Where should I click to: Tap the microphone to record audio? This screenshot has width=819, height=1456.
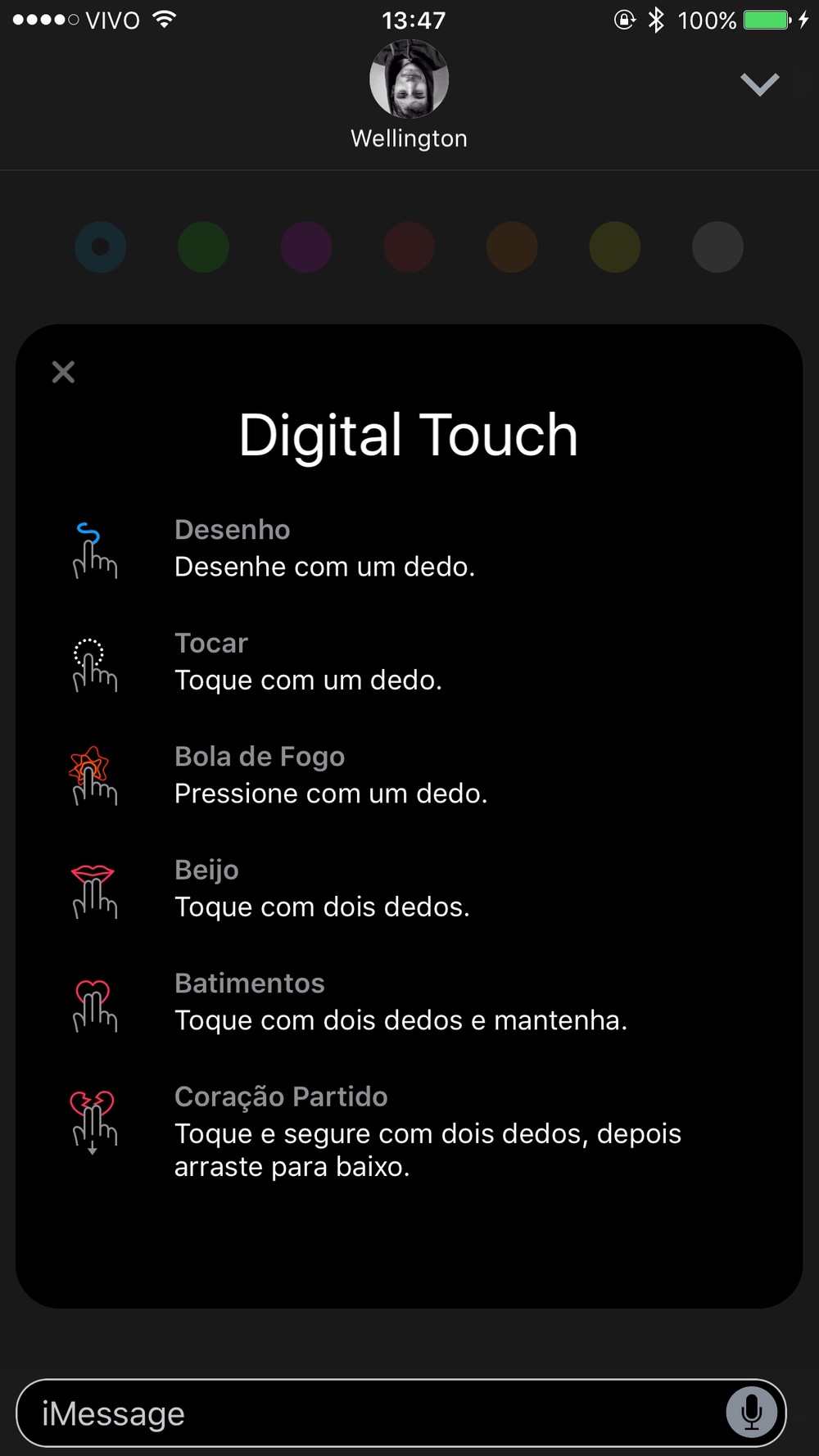click(751, 1413)
